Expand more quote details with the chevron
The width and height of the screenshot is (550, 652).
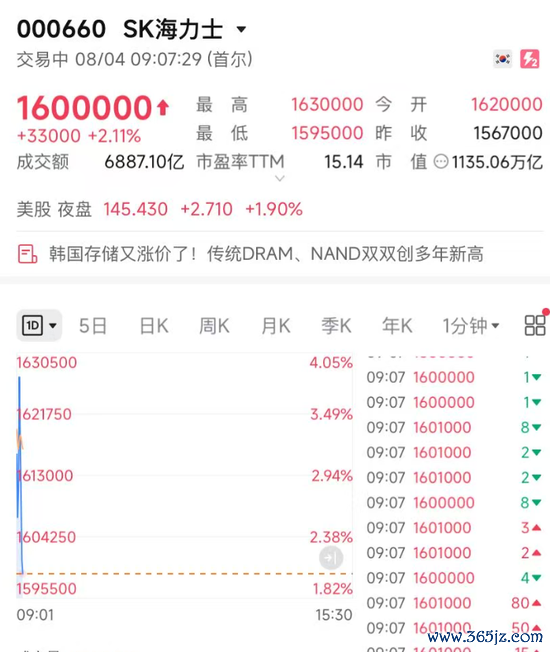280,179
